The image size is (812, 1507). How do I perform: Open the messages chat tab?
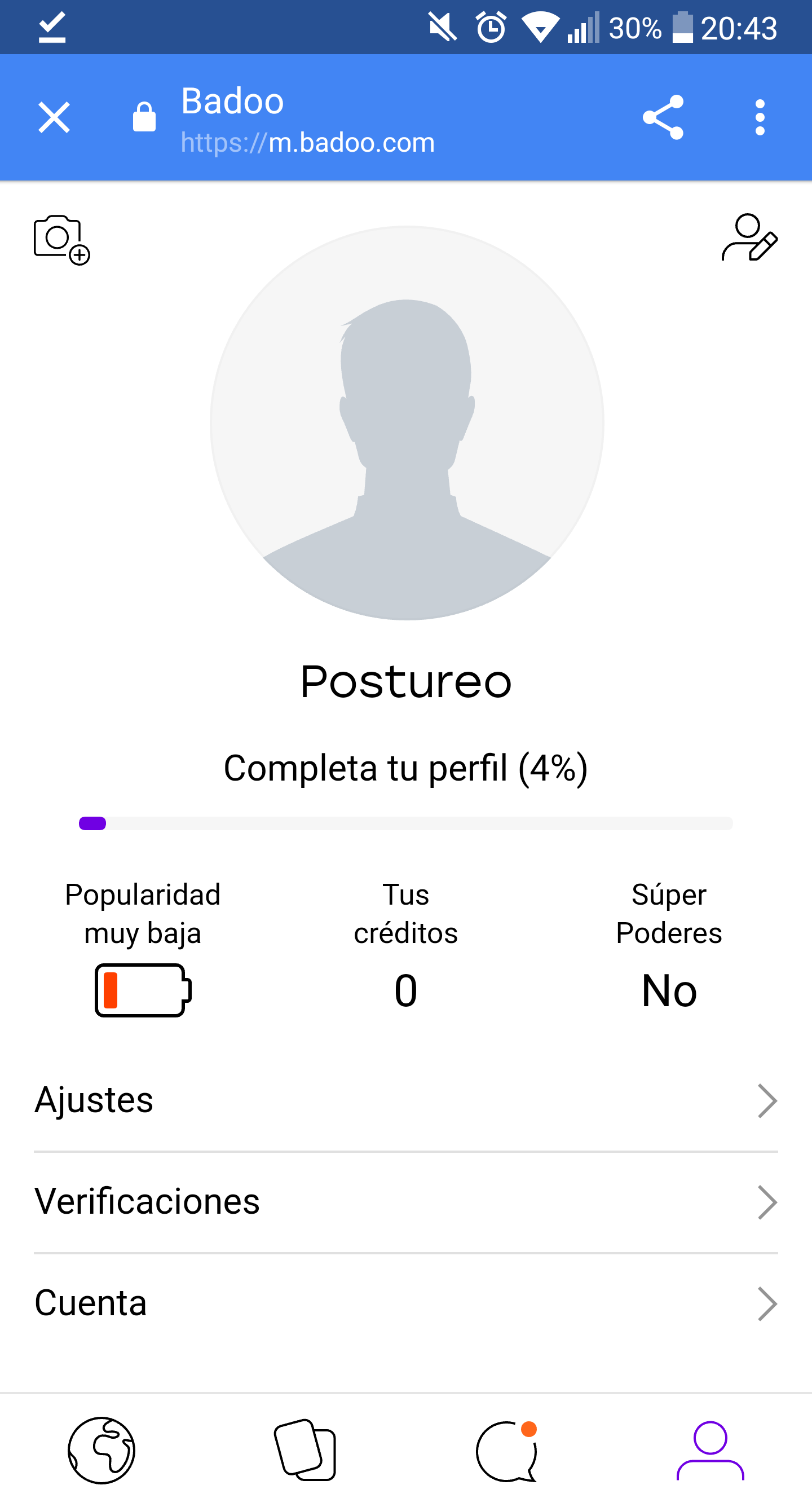pos(507,1451)
